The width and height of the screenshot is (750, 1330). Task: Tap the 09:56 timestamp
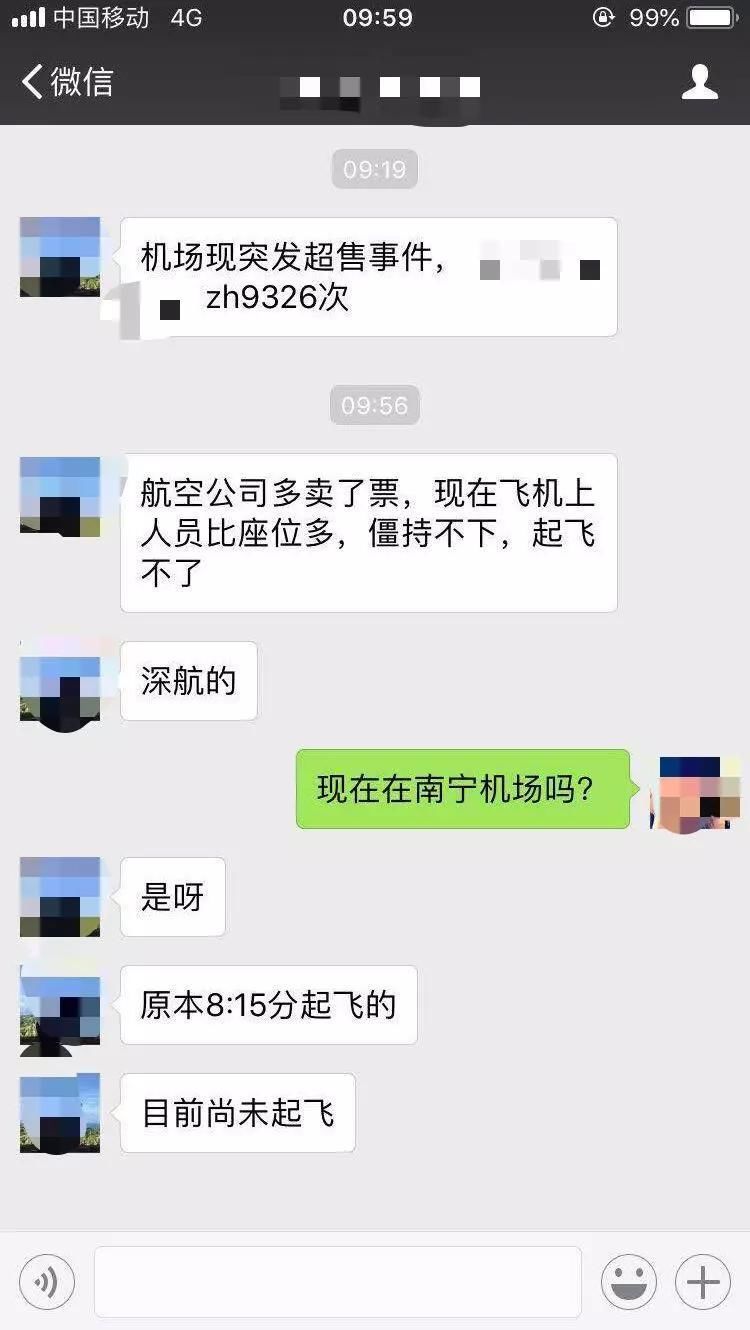coord(374,405)
